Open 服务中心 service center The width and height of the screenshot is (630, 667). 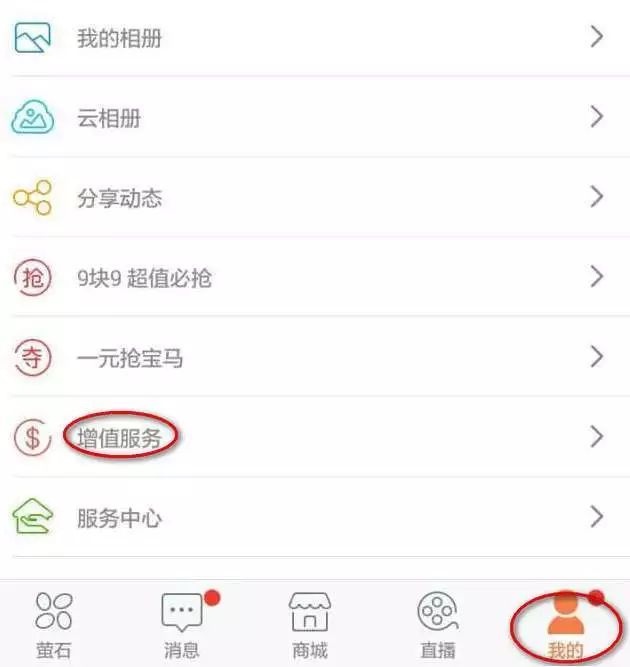point(120,518)
